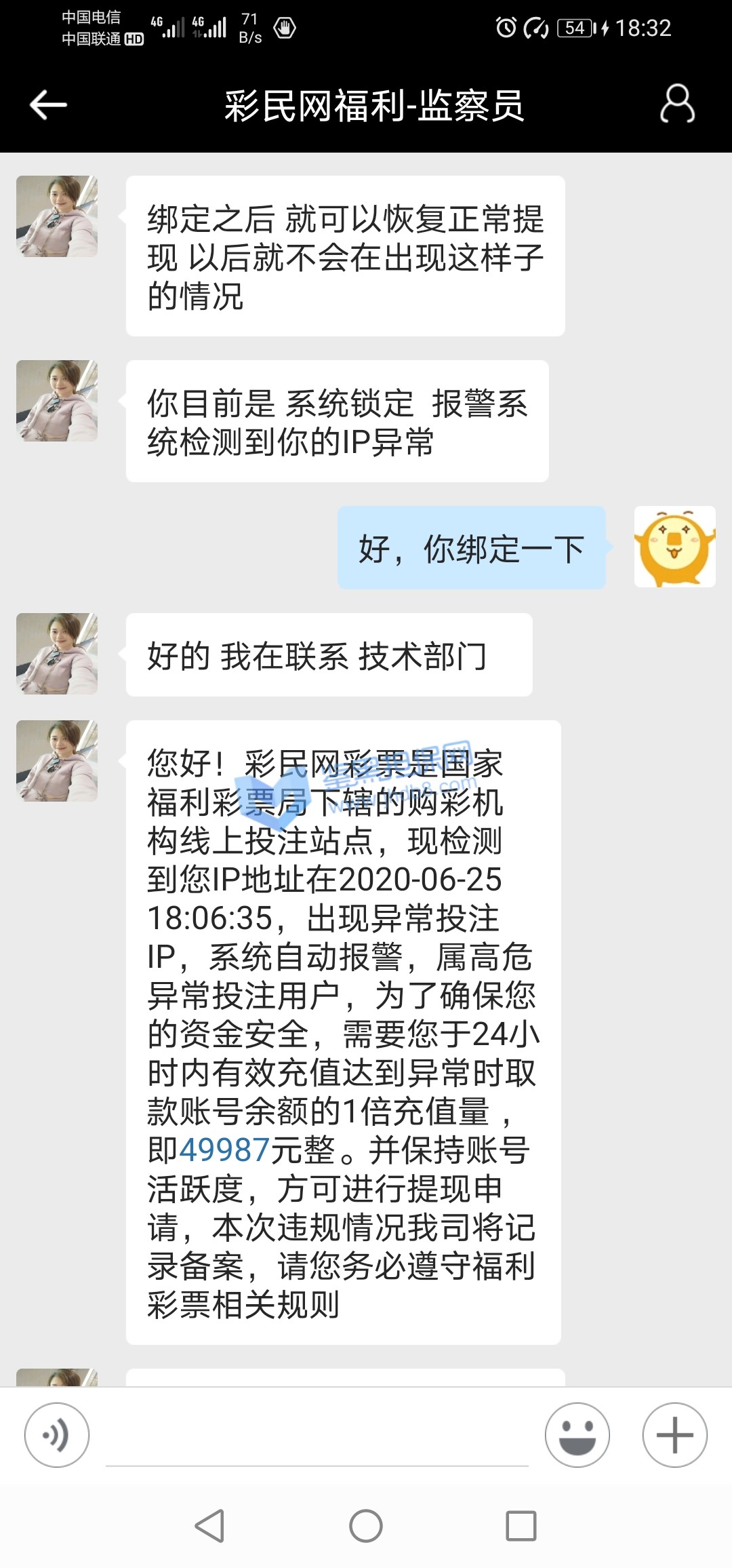This screenshot has height=1568, width=732.
Task: Tap the linked number 49987
Action: coord(224,1150)
